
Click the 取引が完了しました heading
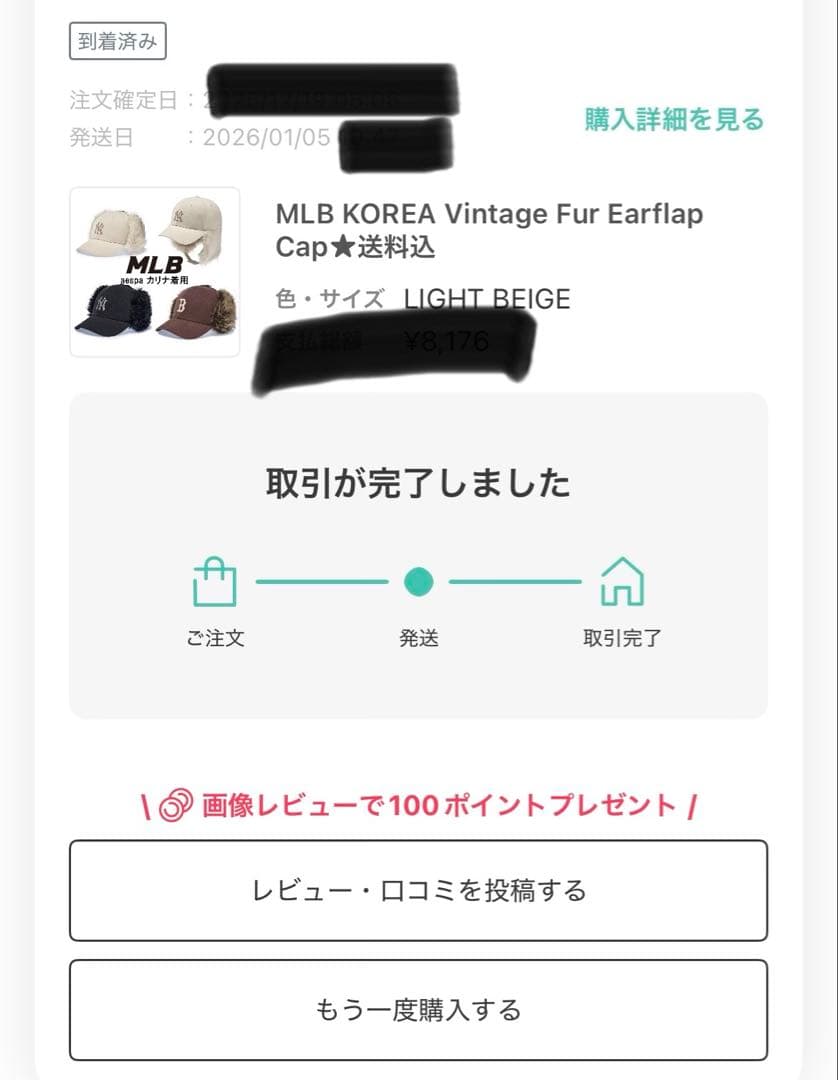418,481
